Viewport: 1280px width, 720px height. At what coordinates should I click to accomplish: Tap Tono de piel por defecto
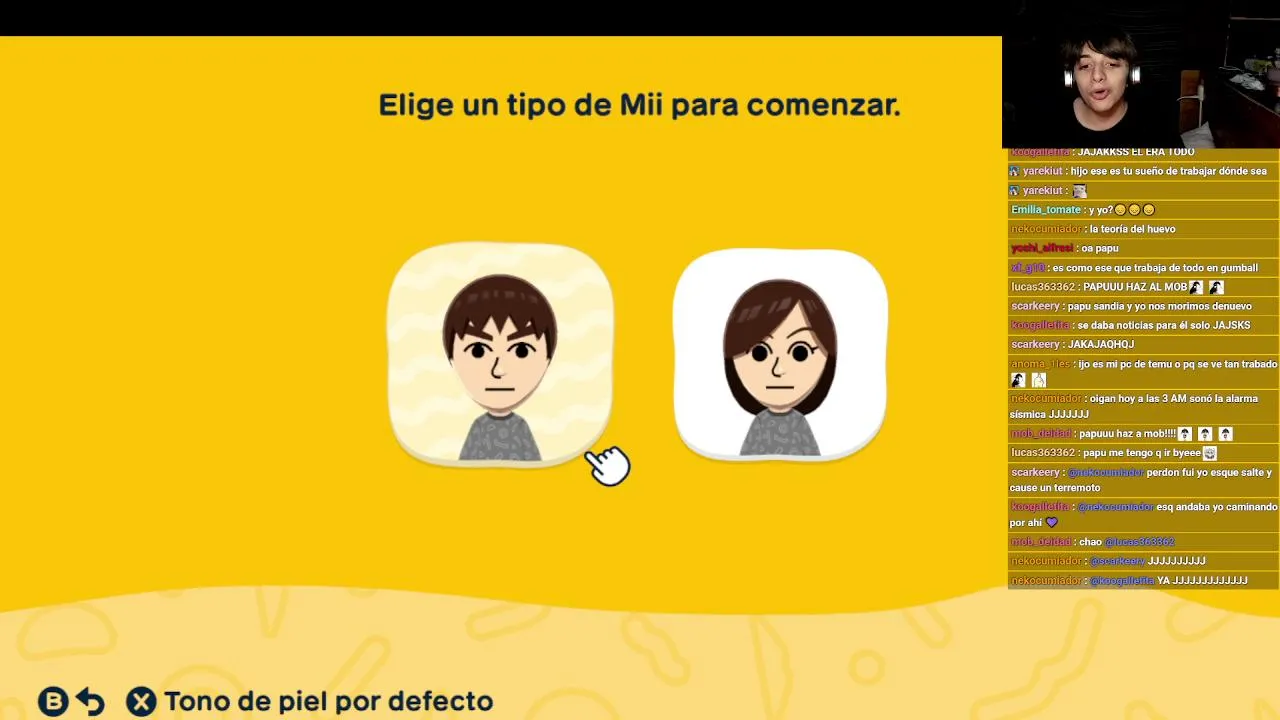point(310,702)
